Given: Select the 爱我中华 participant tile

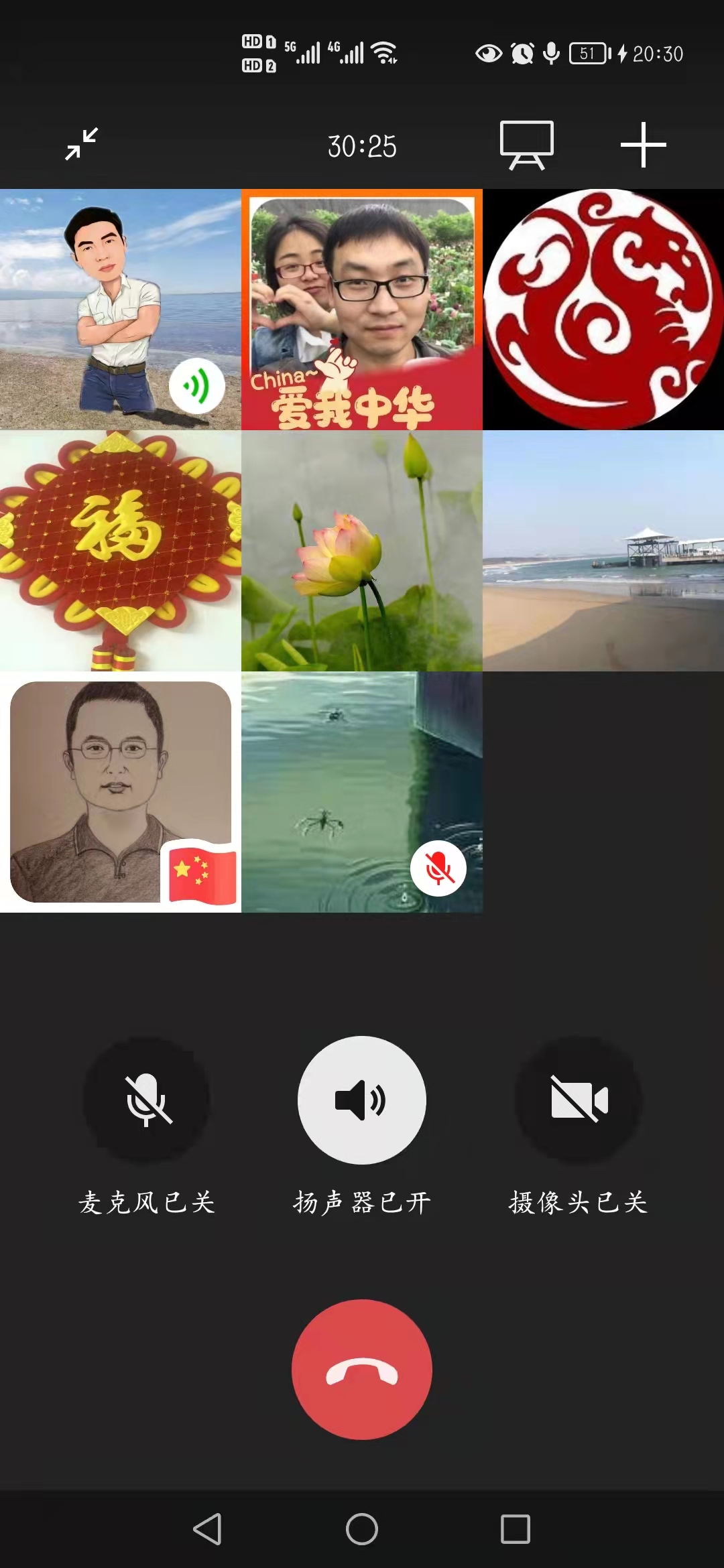Looking at the screenshot, I should (x=362, y=310).
